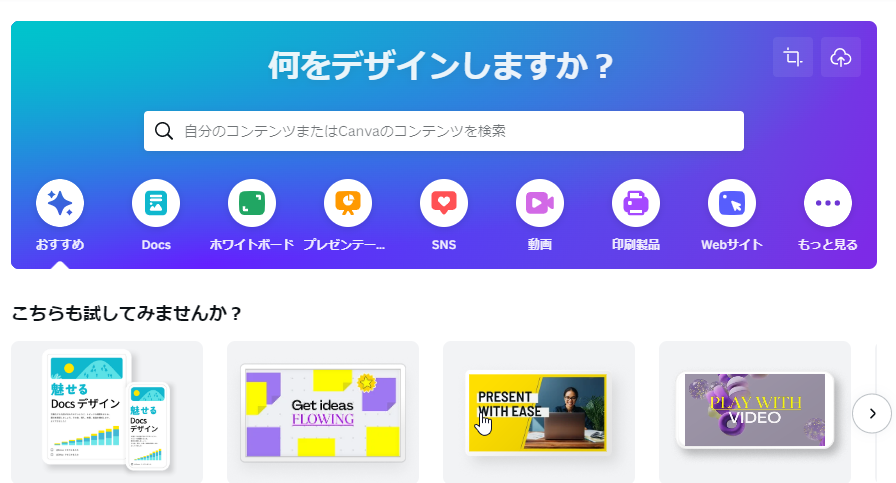Select the Present With Ease card

coord(539,411)
